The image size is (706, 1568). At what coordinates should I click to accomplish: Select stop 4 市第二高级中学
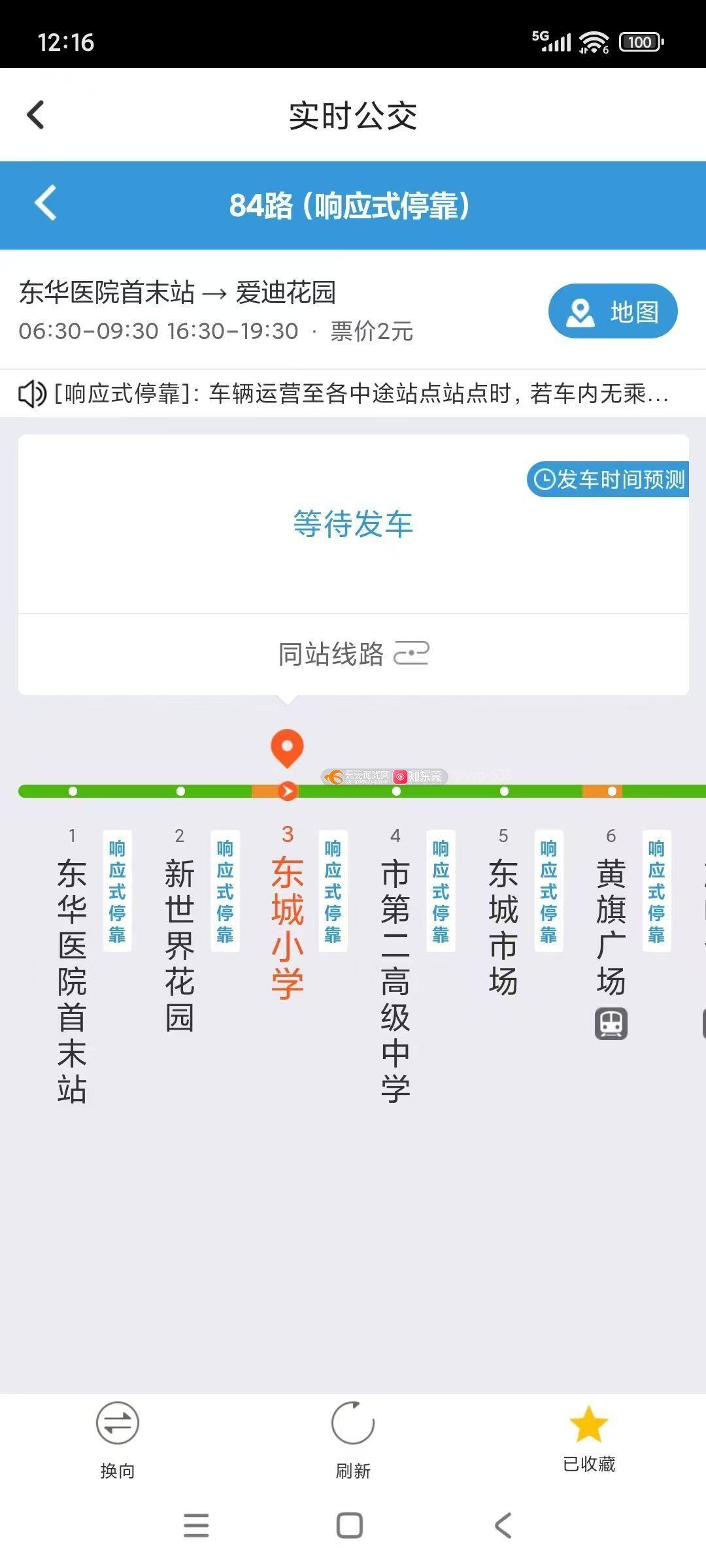pyautogui.click(x=395, y=967)
